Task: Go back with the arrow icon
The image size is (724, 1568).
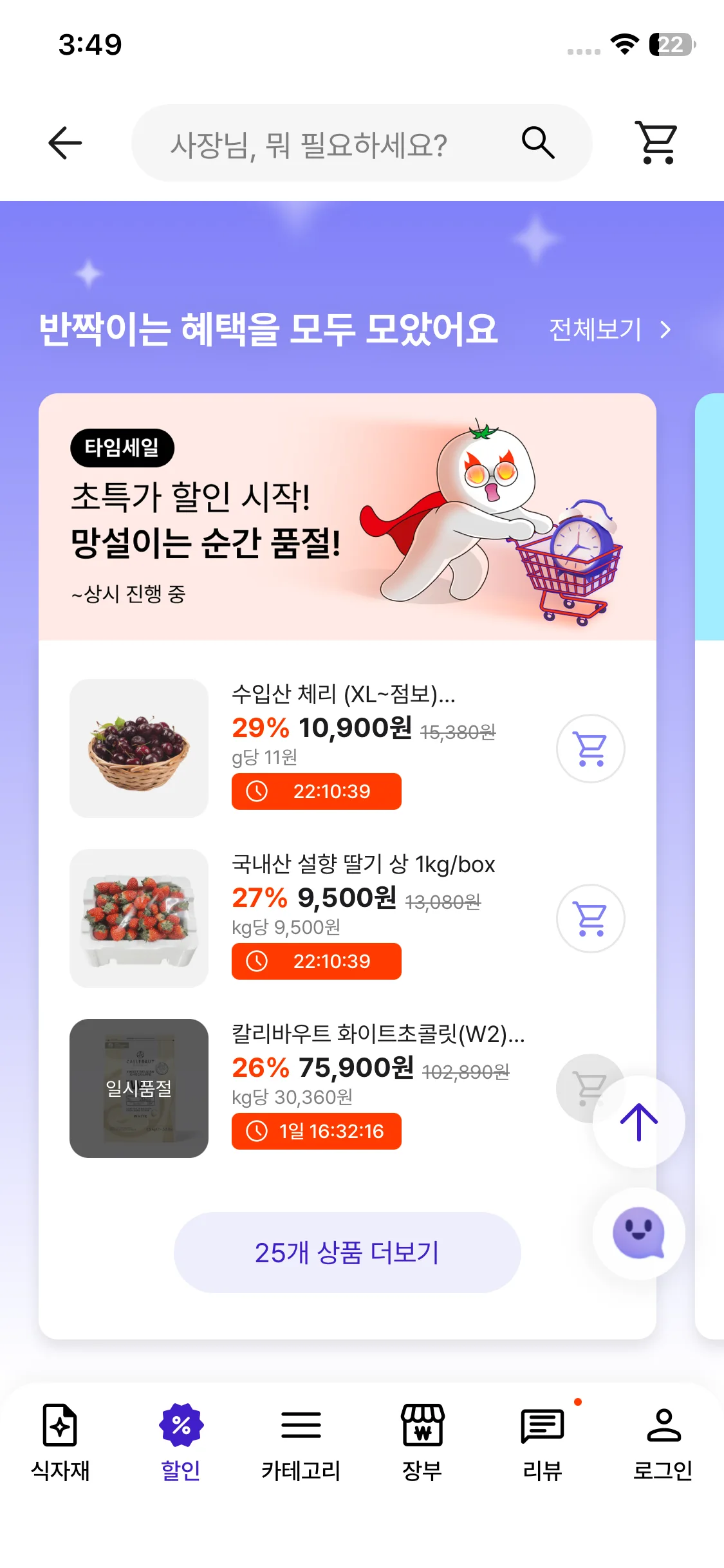Action: point(65,143)
